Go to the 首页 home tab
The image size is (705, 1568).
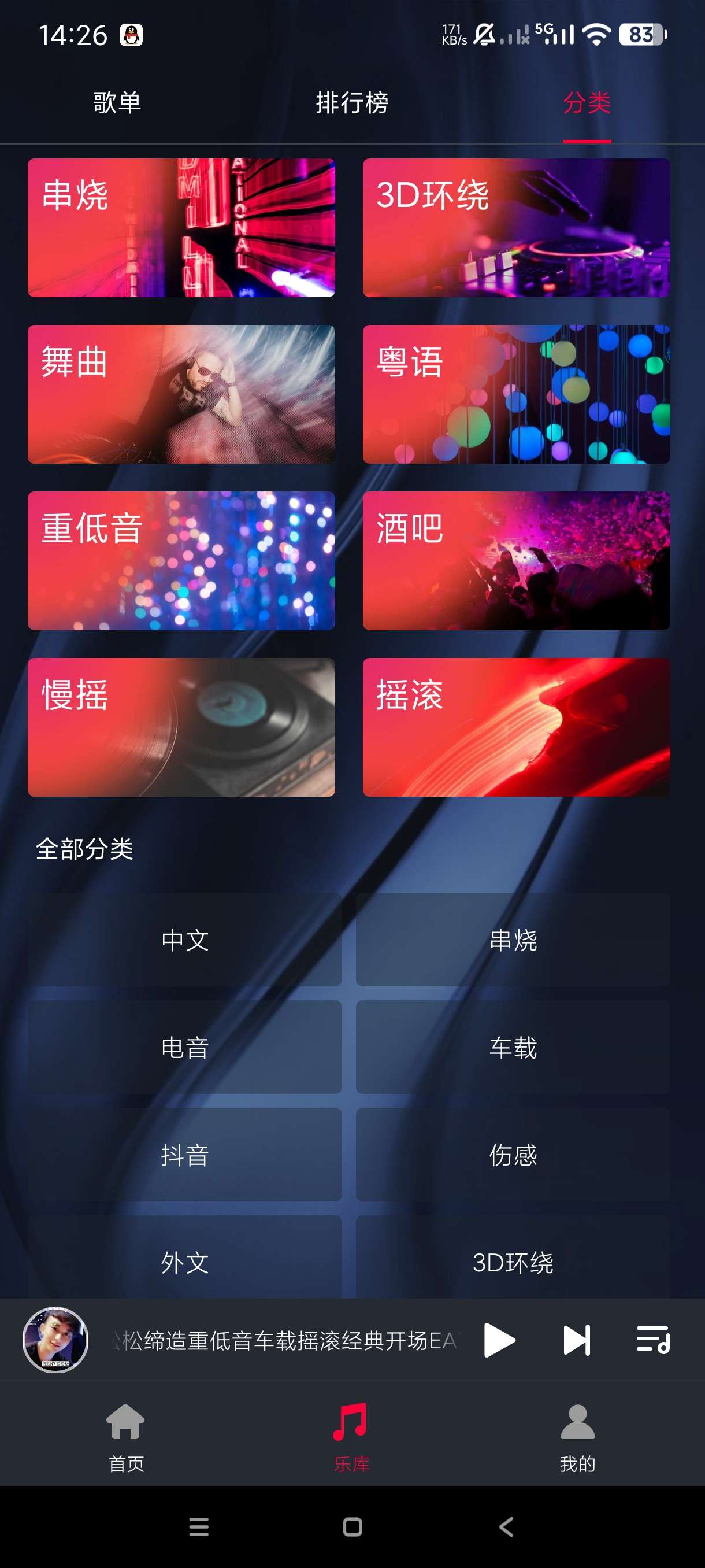click(x=126, y=1437)
